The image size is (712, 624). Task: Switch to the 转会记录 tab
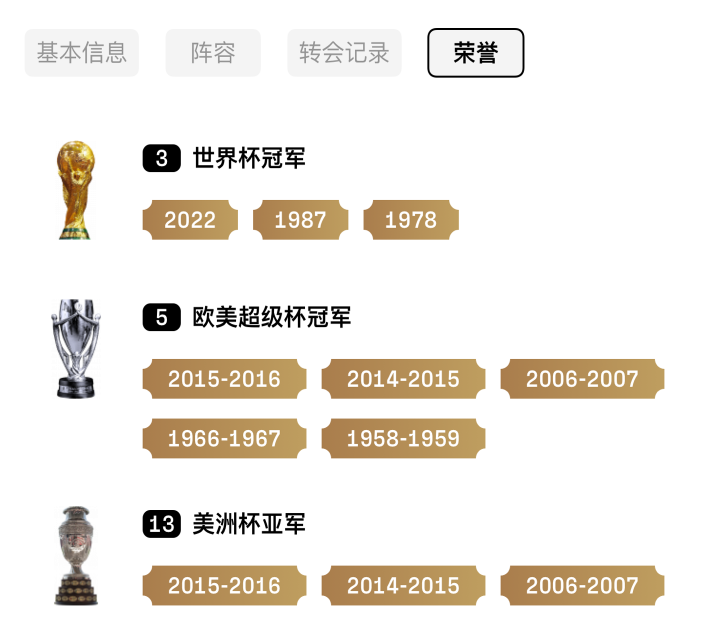point(344,53)
